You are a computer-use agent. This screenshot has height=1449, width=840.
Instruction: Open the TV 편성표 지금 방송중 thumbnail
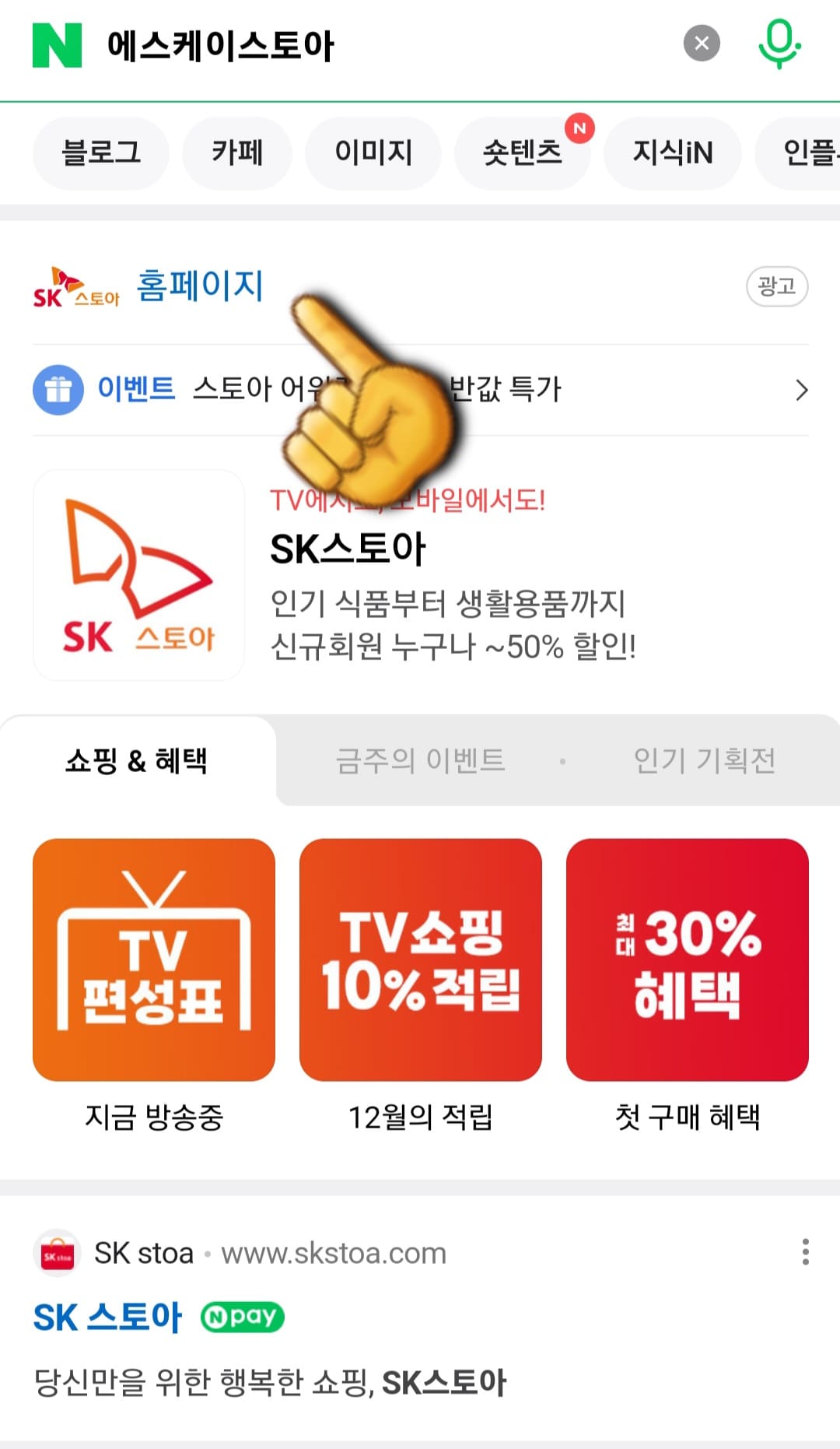(152, 963)
